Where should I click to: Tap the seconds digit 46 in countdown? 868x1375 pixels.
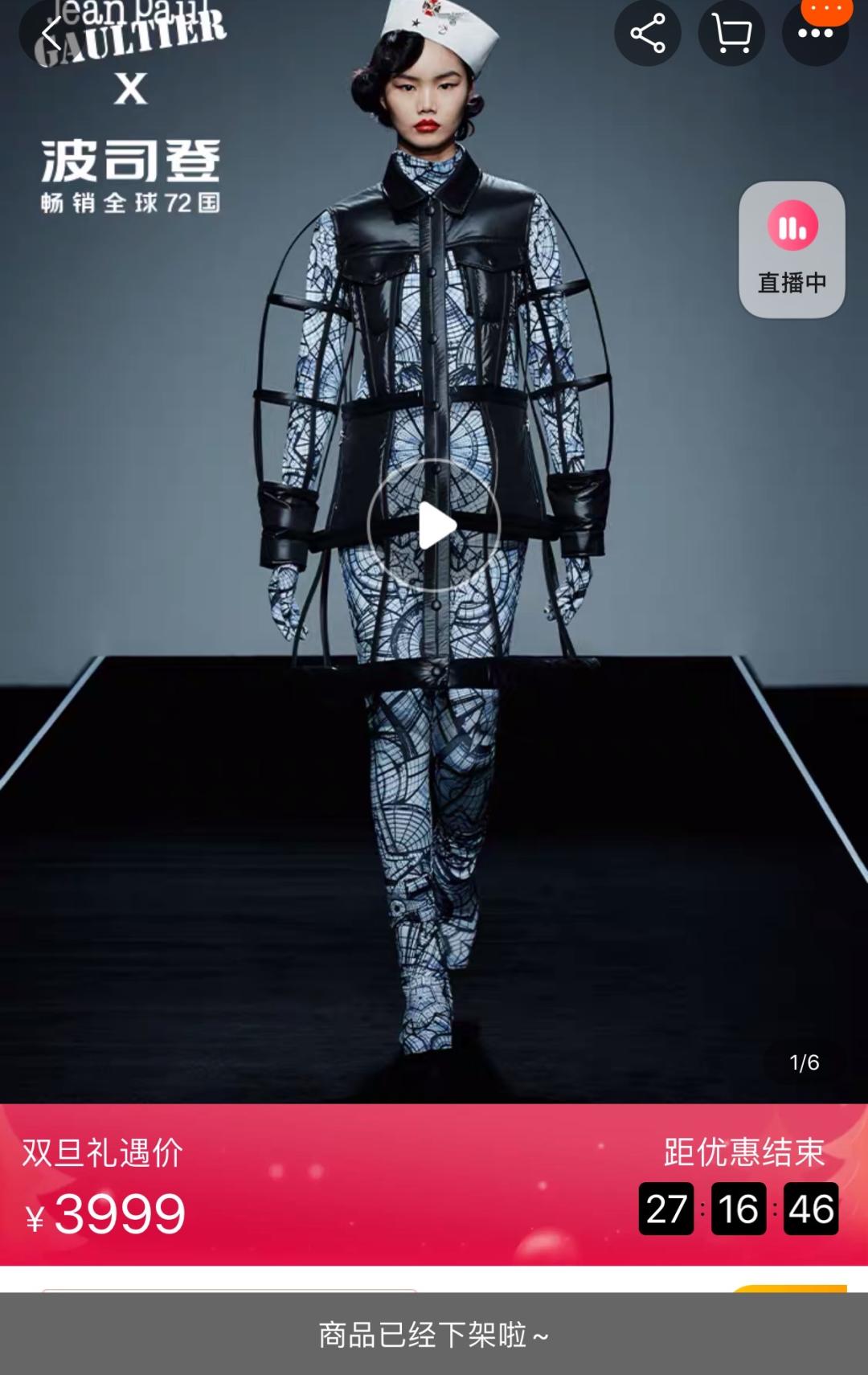point(813,1207)
